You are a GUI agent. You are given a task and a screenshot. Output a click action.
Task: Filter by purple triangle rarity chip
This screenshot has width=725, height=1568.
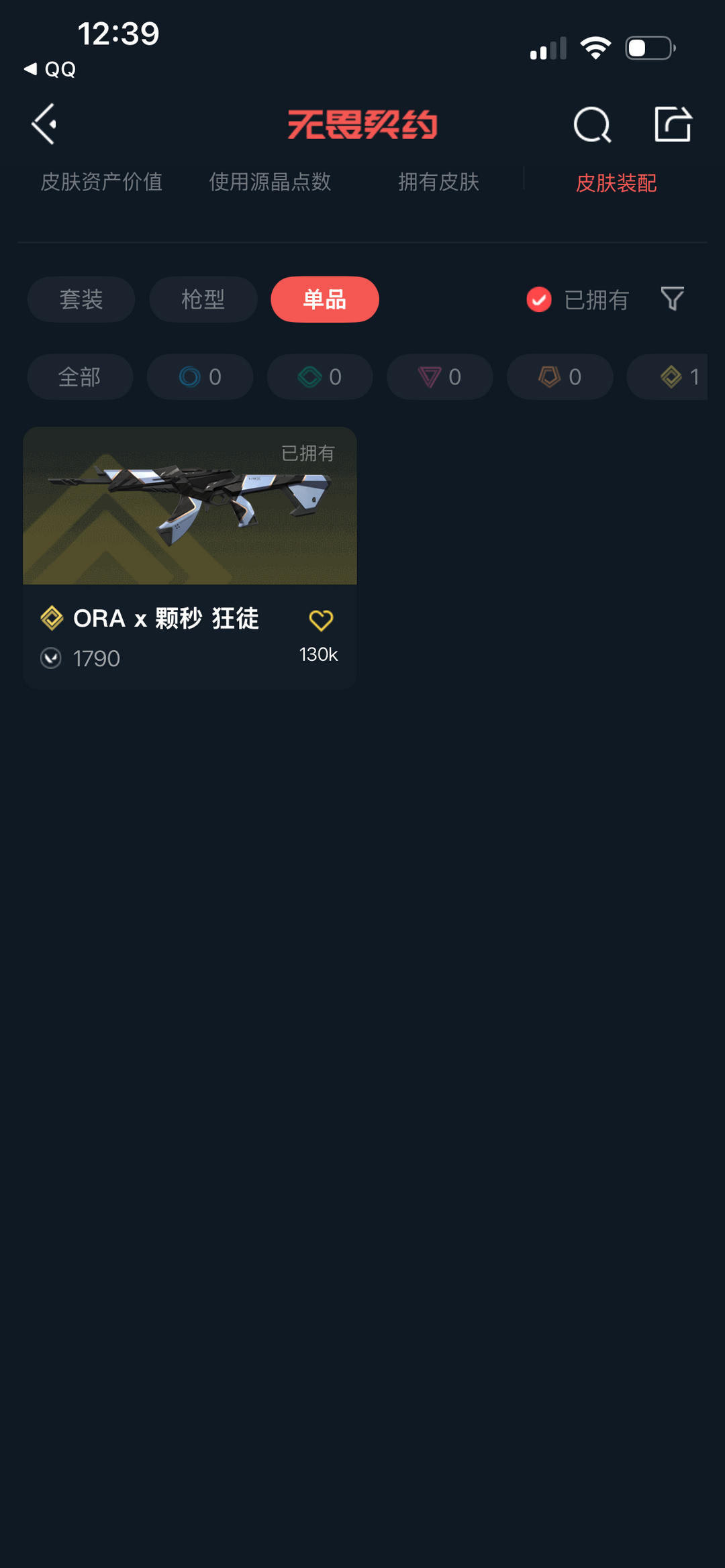tap(440, 377)
